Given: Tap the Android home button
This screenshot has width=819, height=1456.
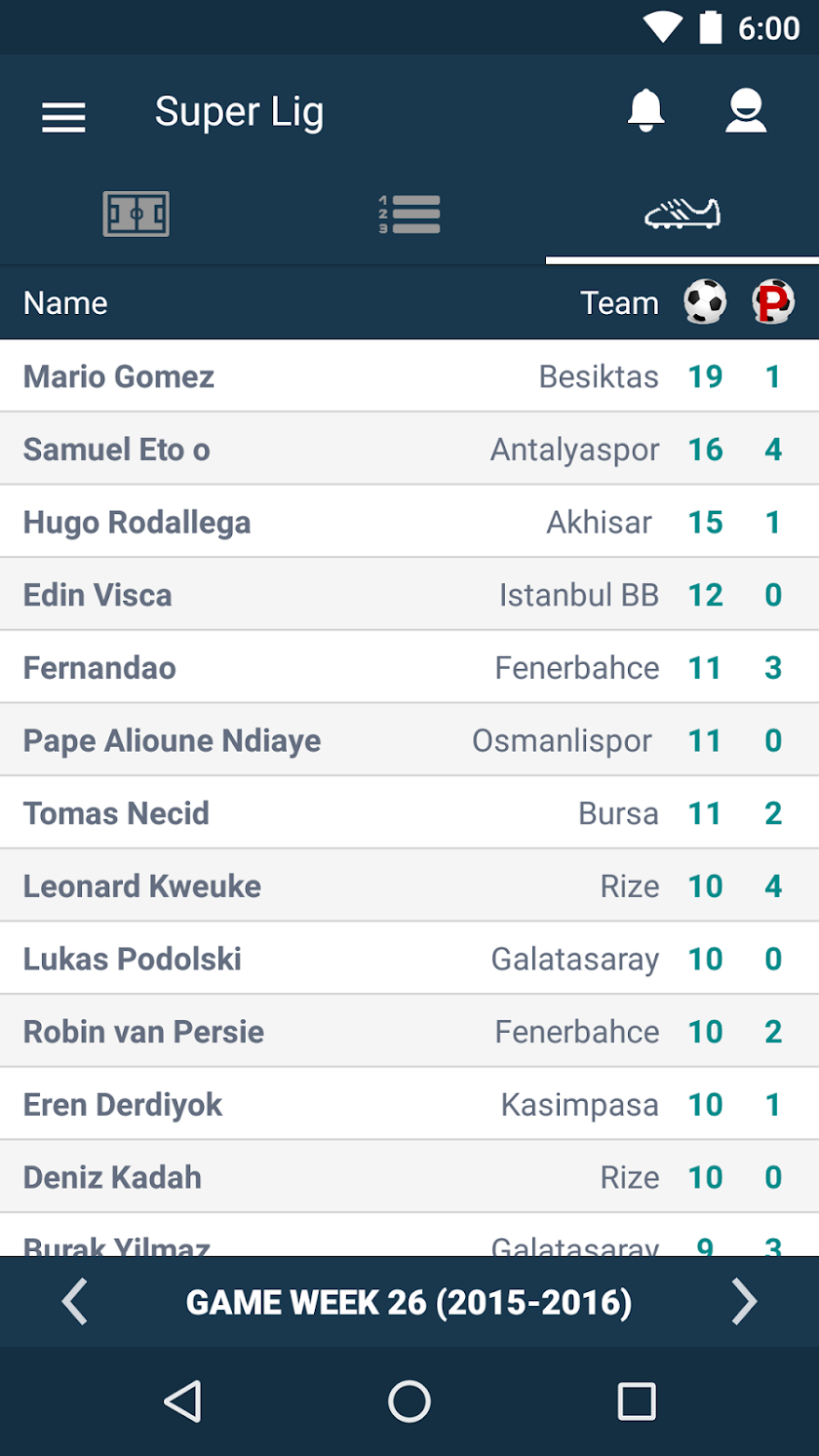Looking at the screenshot, I should pos(409,1401).
